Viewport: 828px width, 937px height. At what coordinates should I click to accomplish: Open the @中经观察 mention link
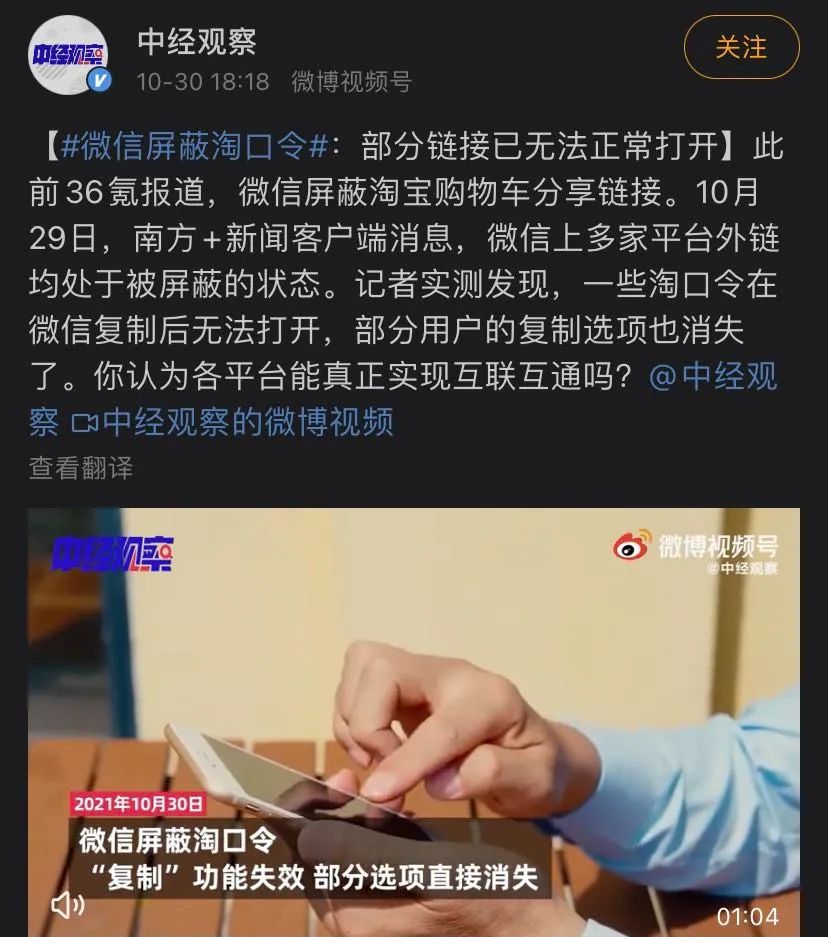[713, 376]
